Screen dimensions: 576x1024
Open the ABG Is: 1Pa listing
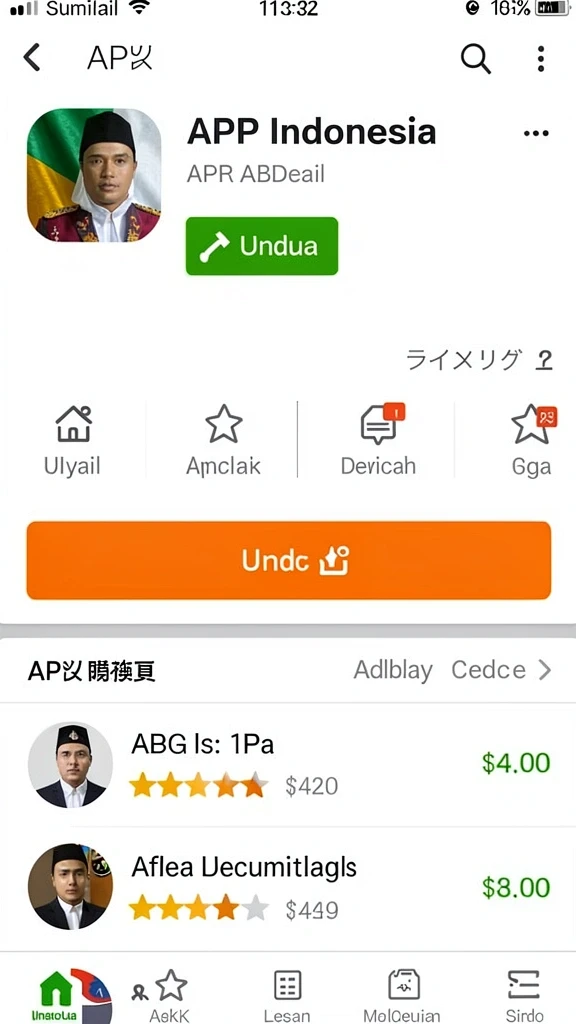point(288,765)
